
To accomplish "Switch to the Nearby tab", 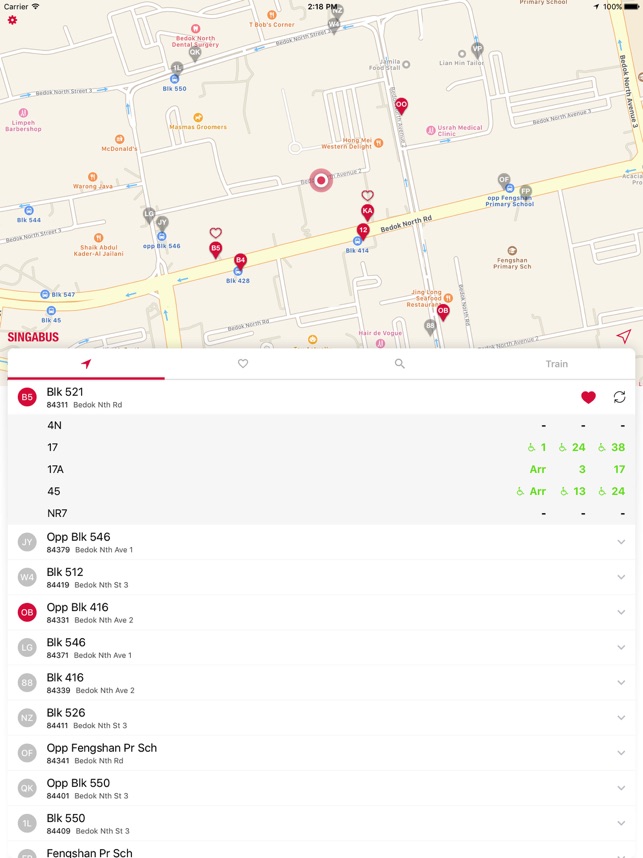I will tap(86, 364).
